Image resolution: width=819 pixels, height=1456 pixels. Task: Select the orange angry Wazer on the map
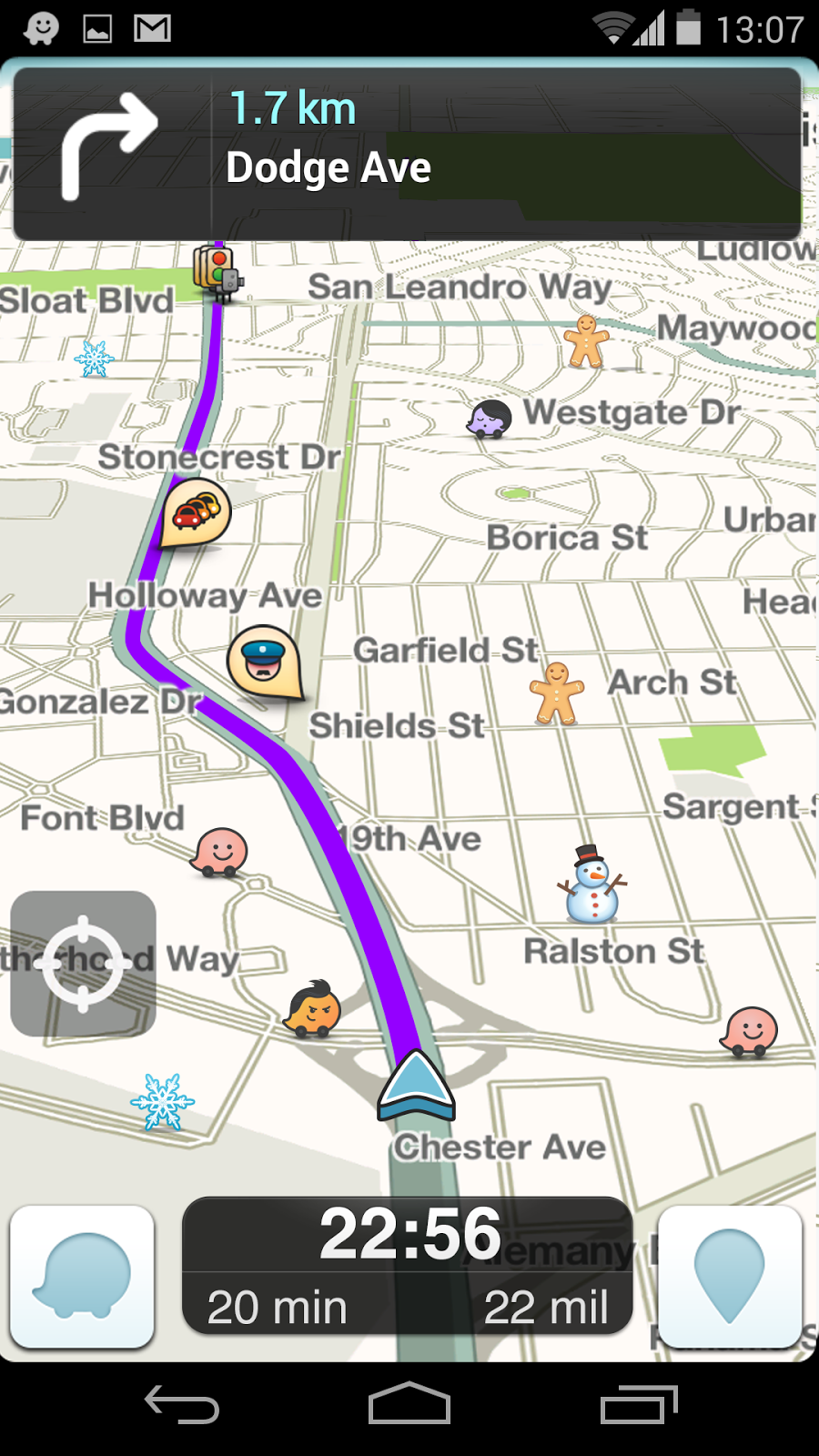pos(314,1008)
